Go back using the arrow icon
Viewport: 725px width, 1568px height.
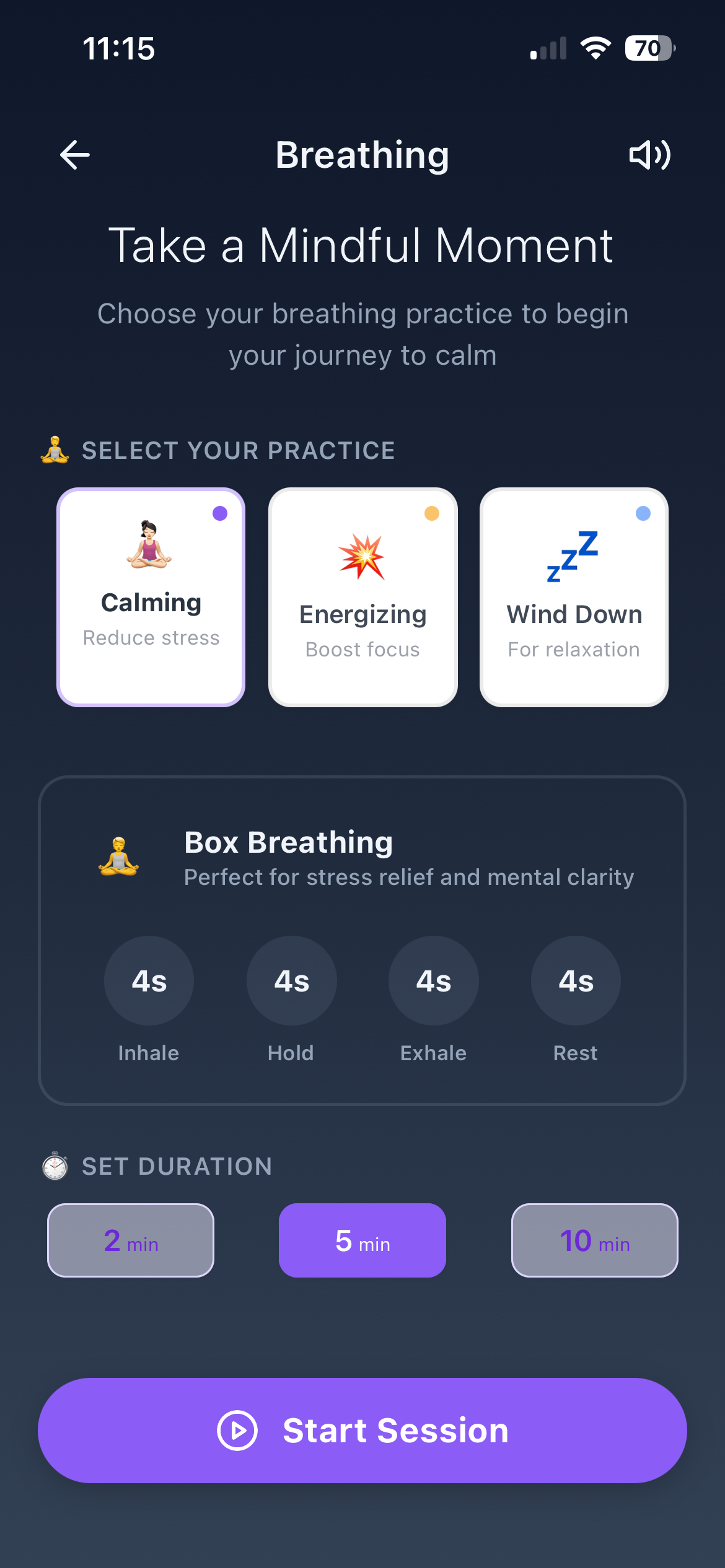pos(75,155)
